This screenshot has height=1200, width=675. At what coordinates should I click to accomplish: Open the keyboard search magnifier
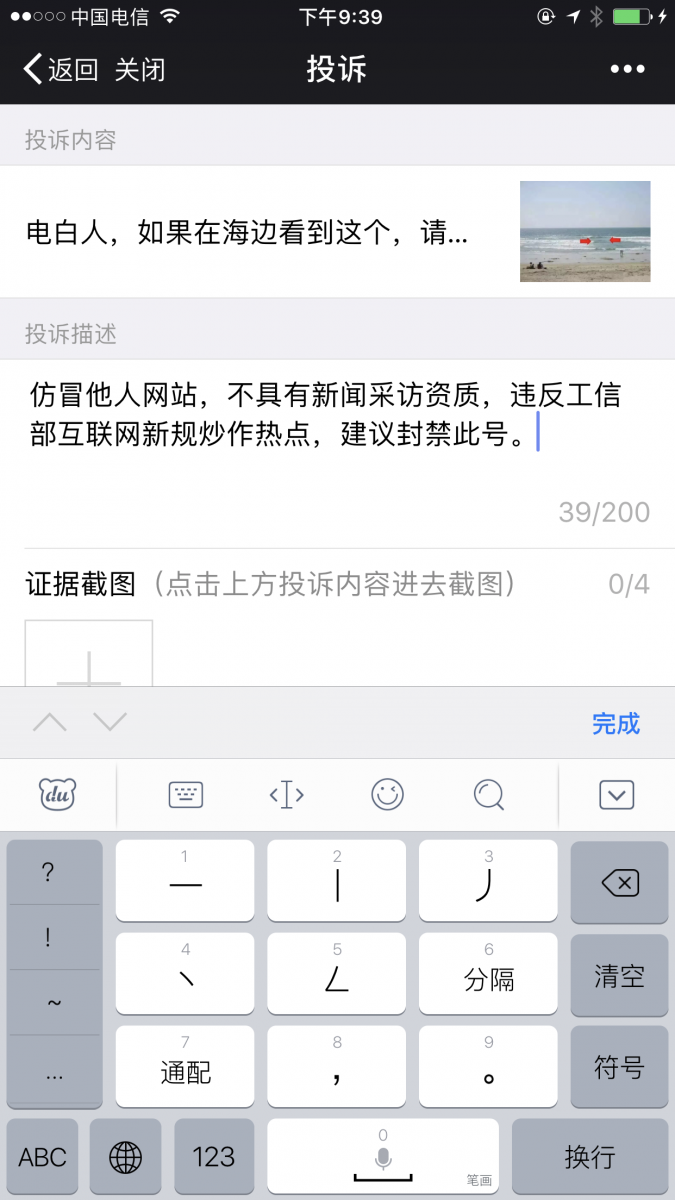click(x=488, y=795)
